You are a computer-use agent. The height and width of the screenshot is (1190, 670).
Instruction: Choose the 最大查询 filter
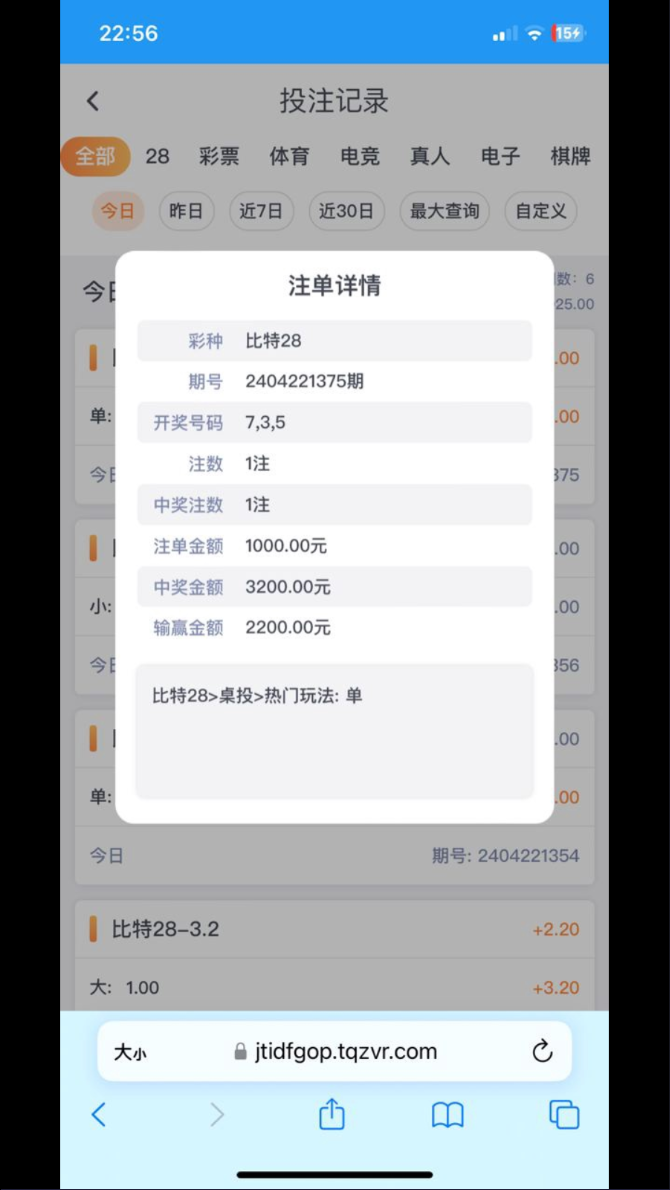(x=444, y=211)
